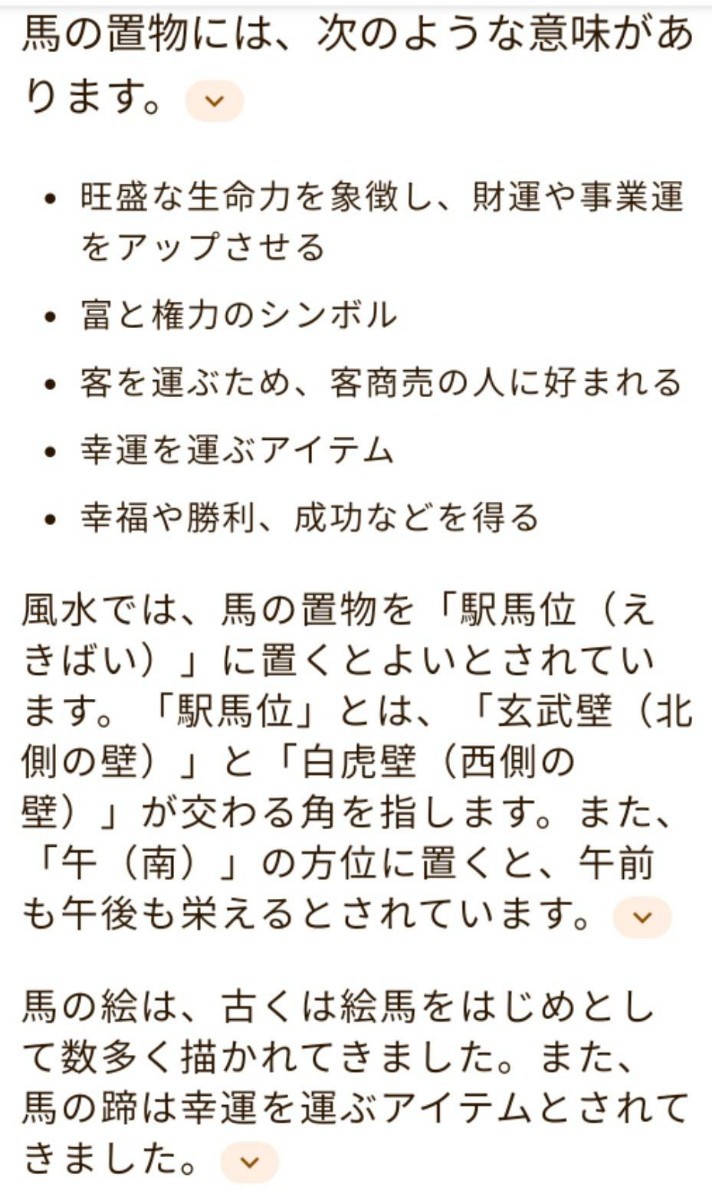Expand the chevron after 次のような意味があります
The width and height of the screenshot is (712, 1200).
click(x=214, y=101)
